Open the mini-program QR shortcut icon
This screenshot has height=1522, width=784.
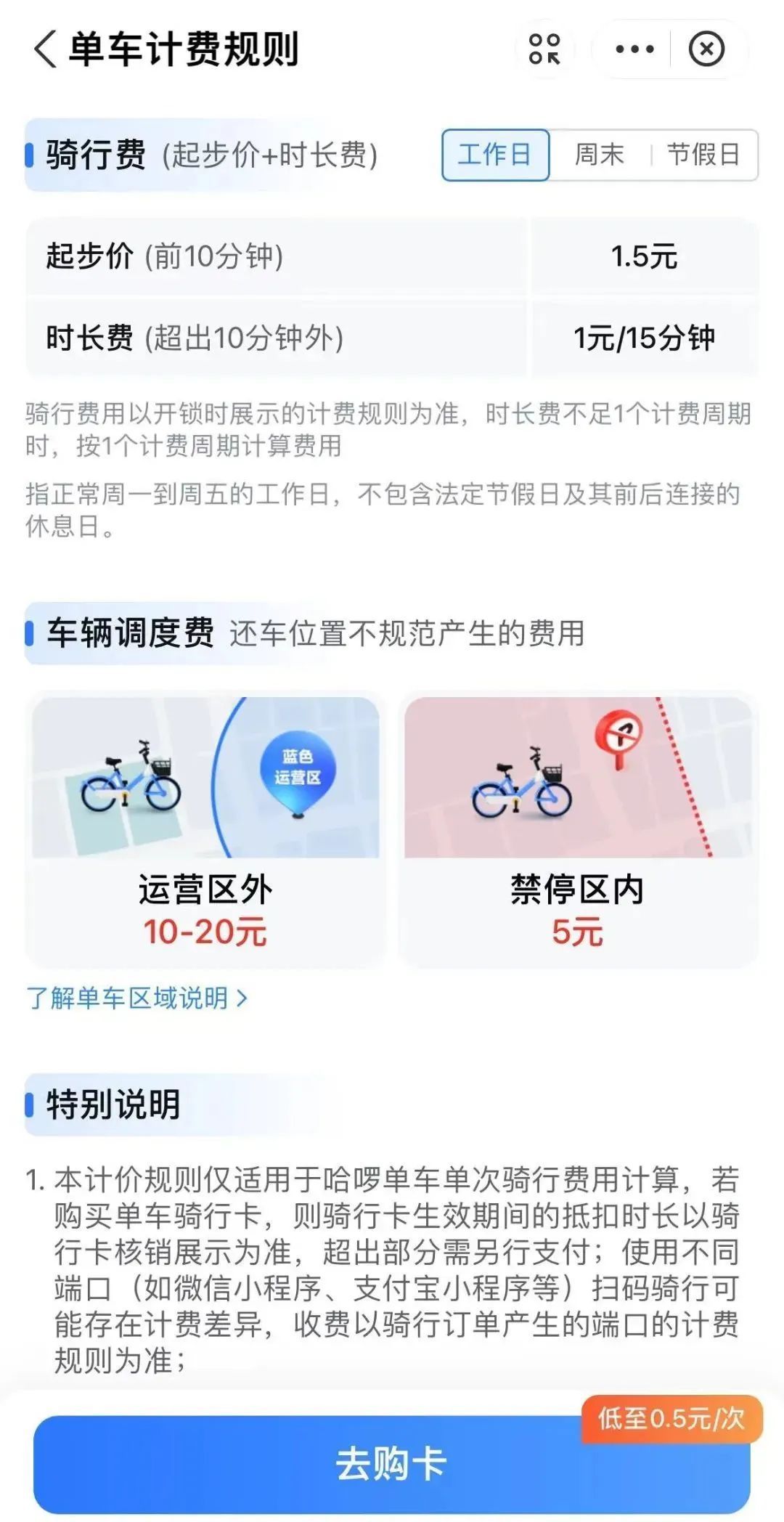[547, 48]
